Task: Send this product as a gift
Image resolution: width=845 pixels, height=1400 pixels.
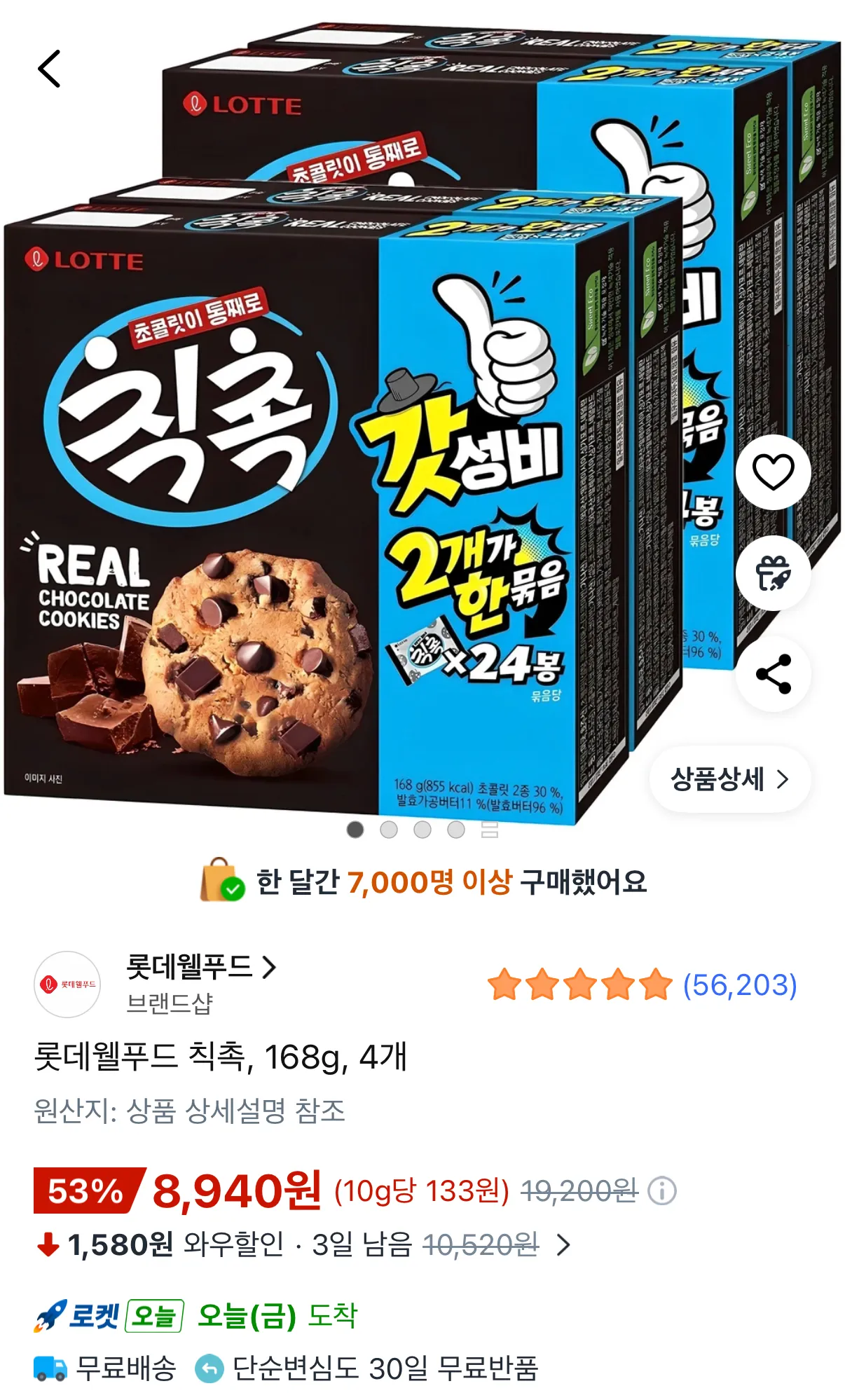Action: (x=773, y=573)
